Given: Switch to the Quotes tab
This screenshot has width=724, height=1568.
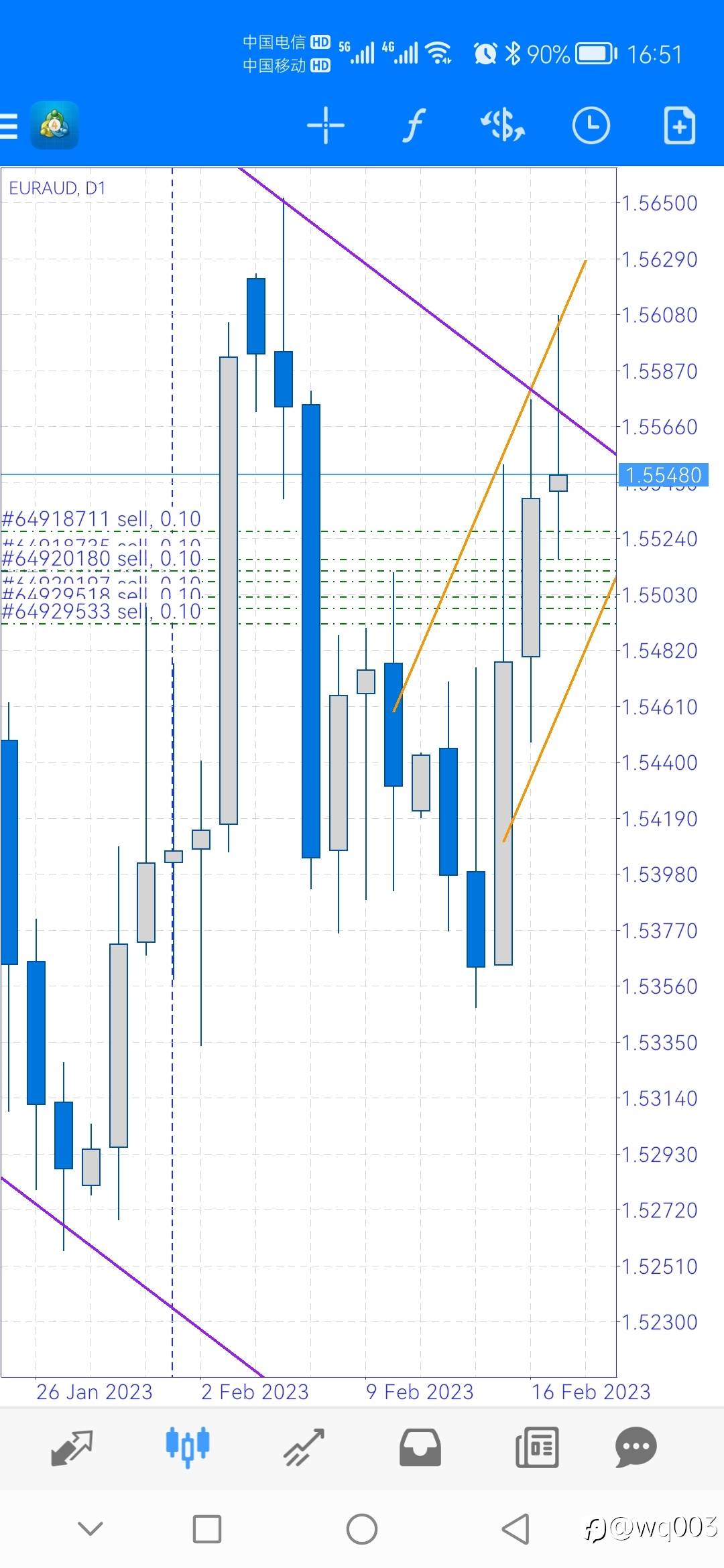Looking at the screenshot, I should (72, 1447).
